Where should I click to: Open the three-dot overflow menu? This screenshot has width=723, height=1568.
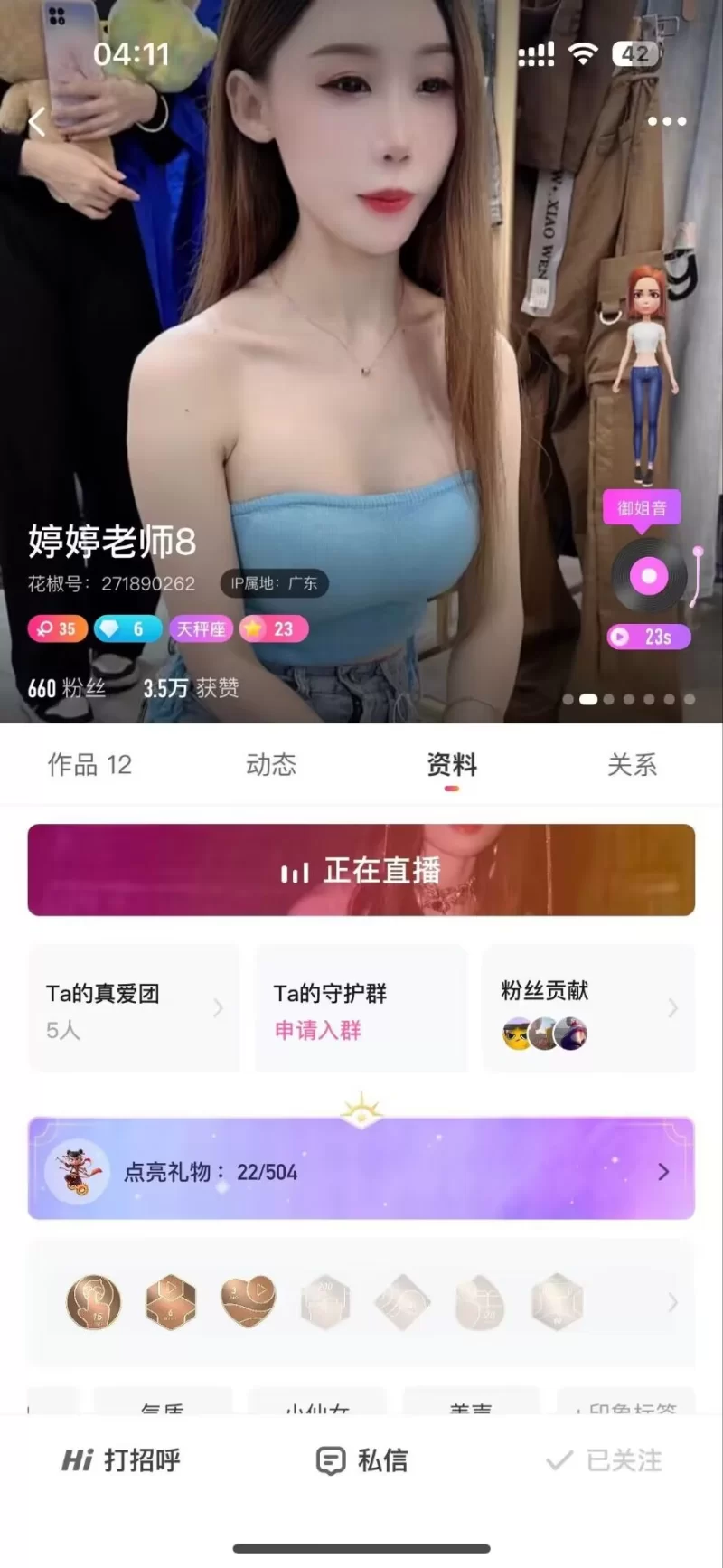(667, 121)
